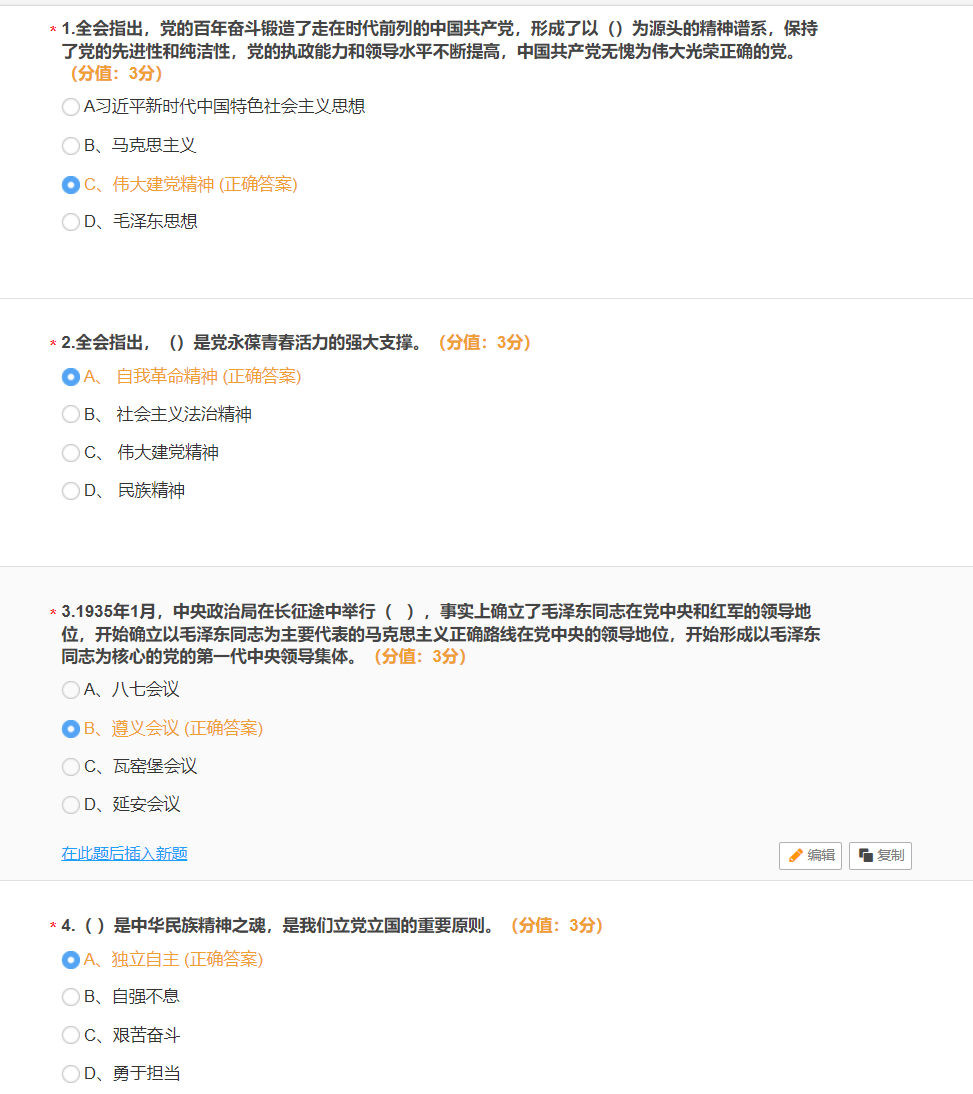The width and height of the screenshot is (973, 1094).
Task: Choose 遵义会议 option
Action: click(71, 729)
